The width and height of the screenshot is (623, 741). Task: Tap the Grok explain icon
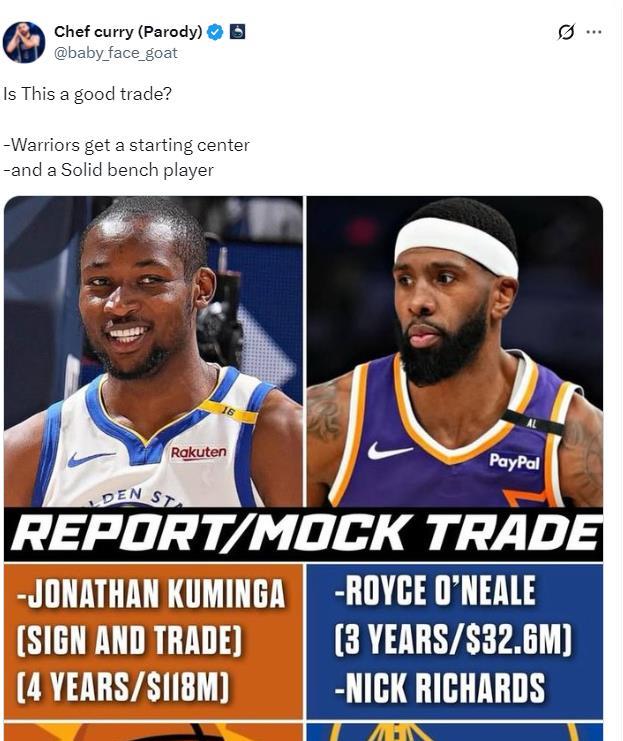(x=566, y=32)
